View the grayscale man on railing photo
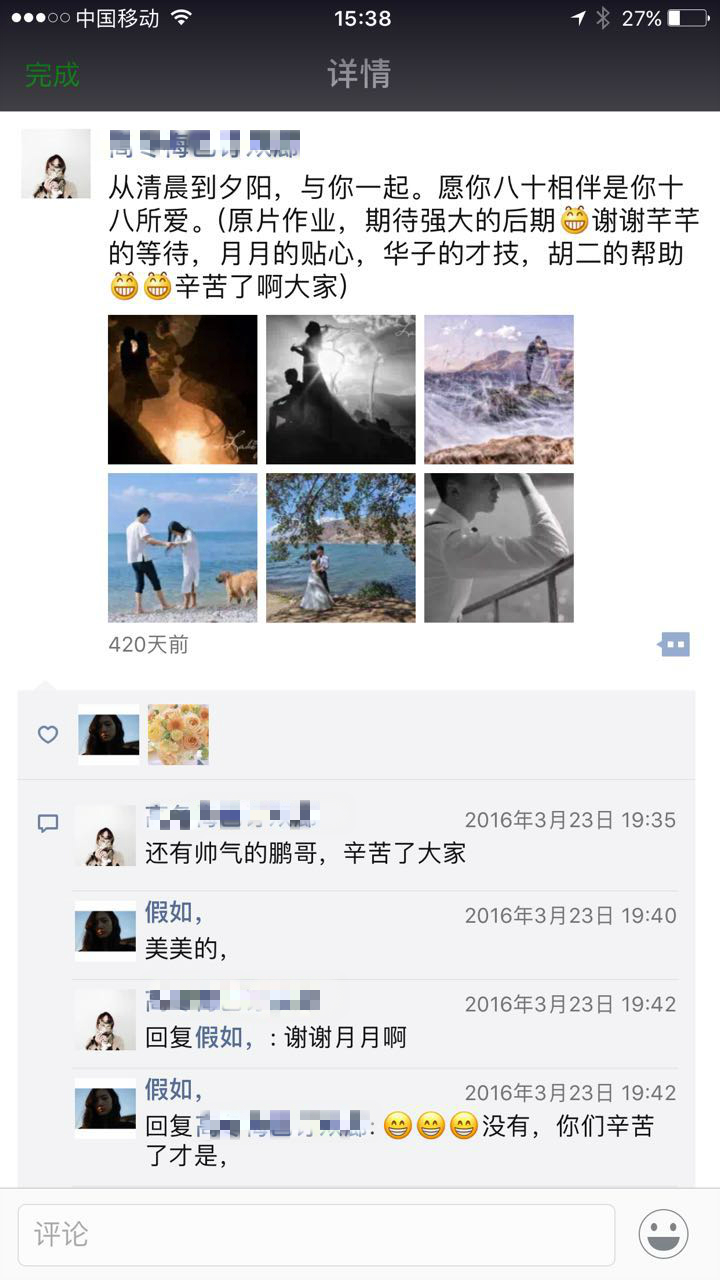This screenshot has width=720, height=1280. [499, 548]
